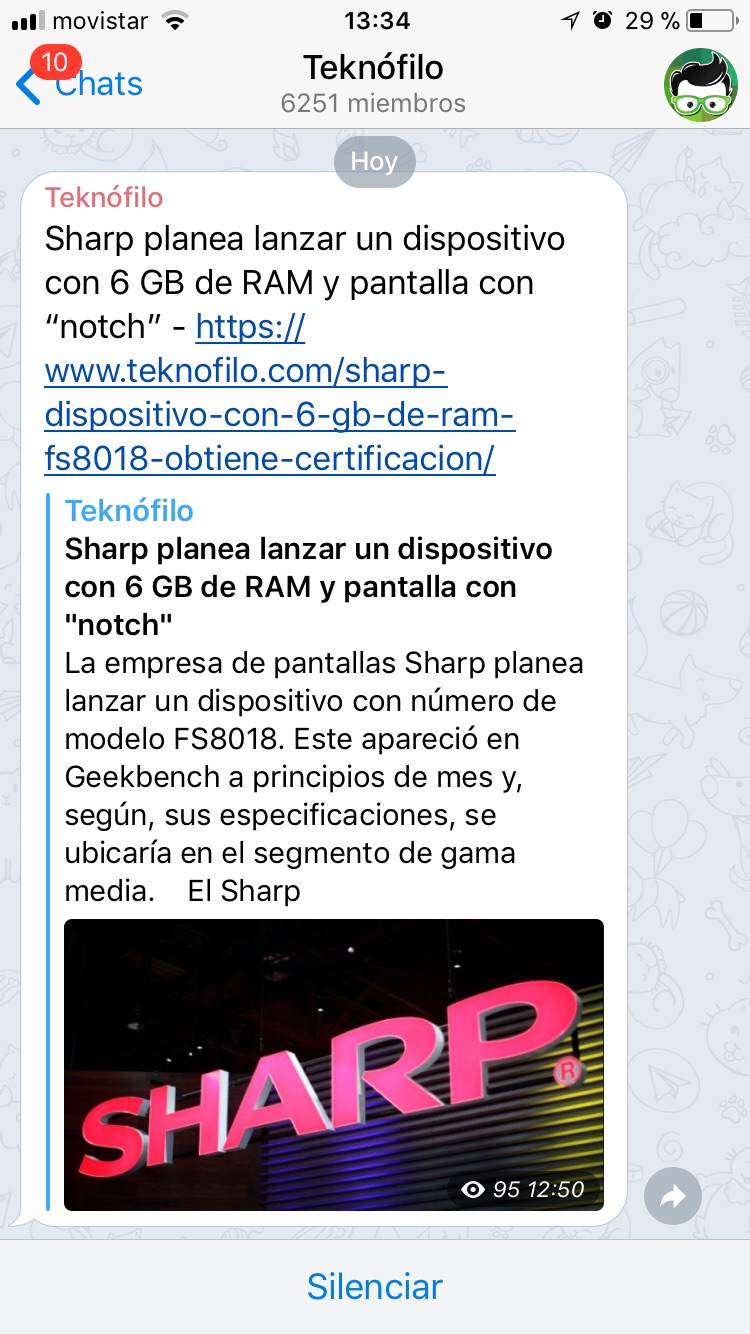Open the Teknófilo channel avatar
The height and width of the screenshot is (1334, 750).
point(700,85)
